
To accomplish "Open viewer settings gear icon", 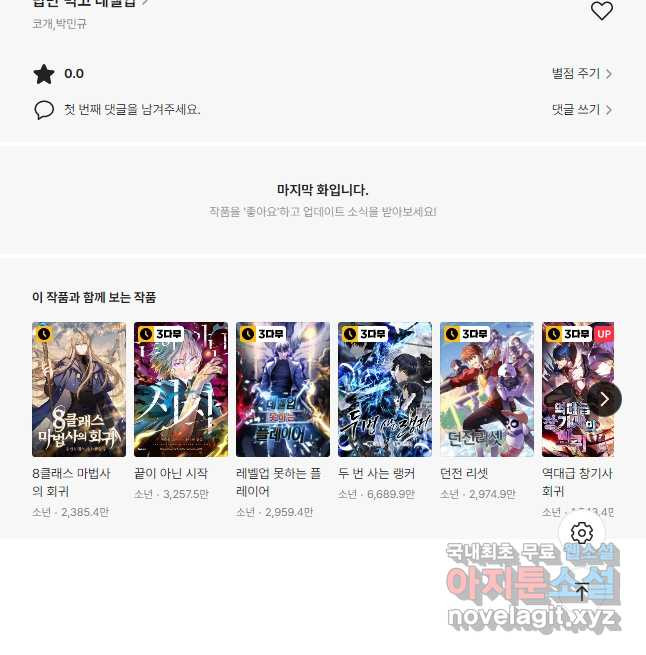I will (582, 533).
